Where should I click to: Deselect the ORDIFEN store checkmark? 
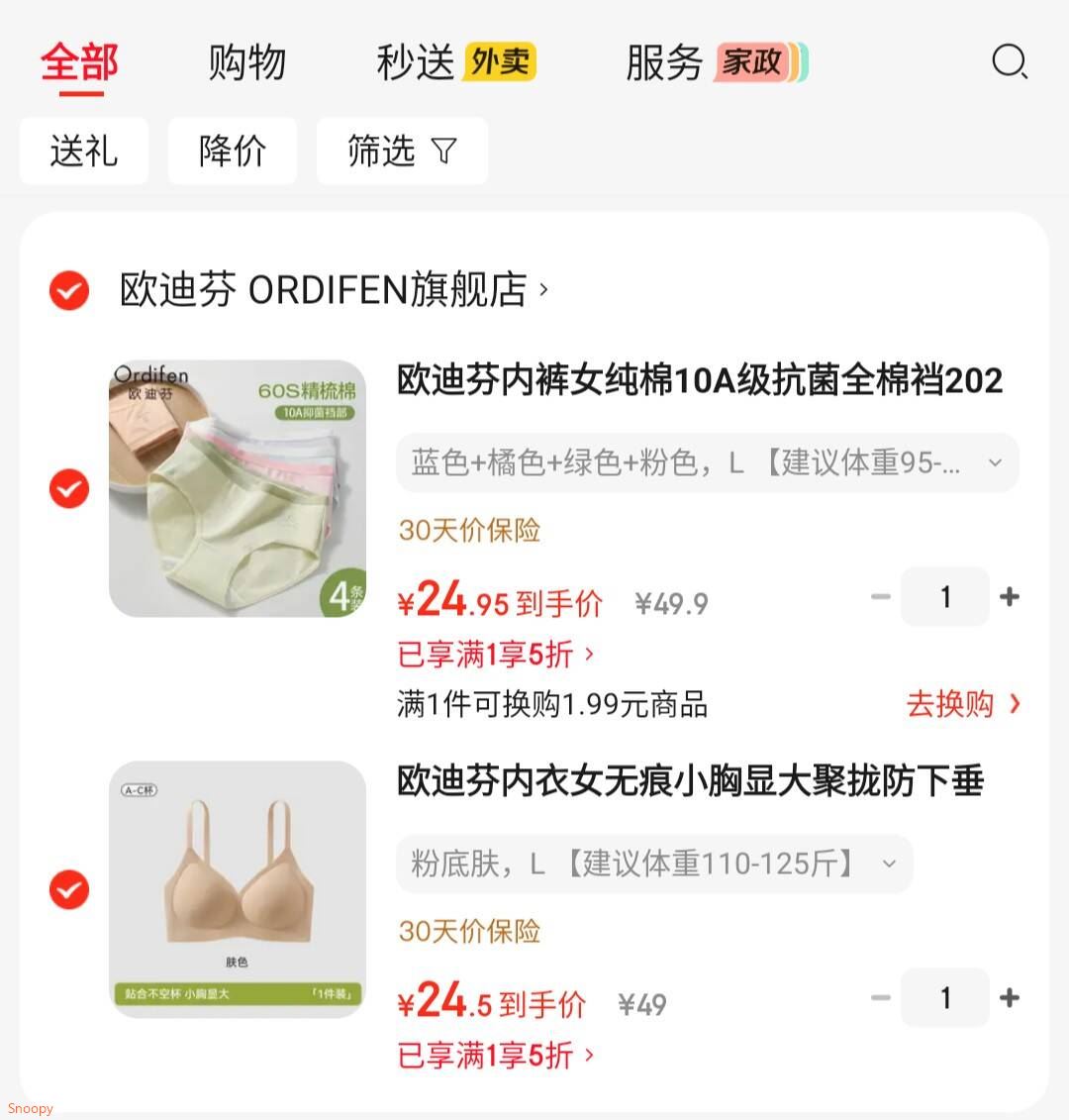pos(67,290)
